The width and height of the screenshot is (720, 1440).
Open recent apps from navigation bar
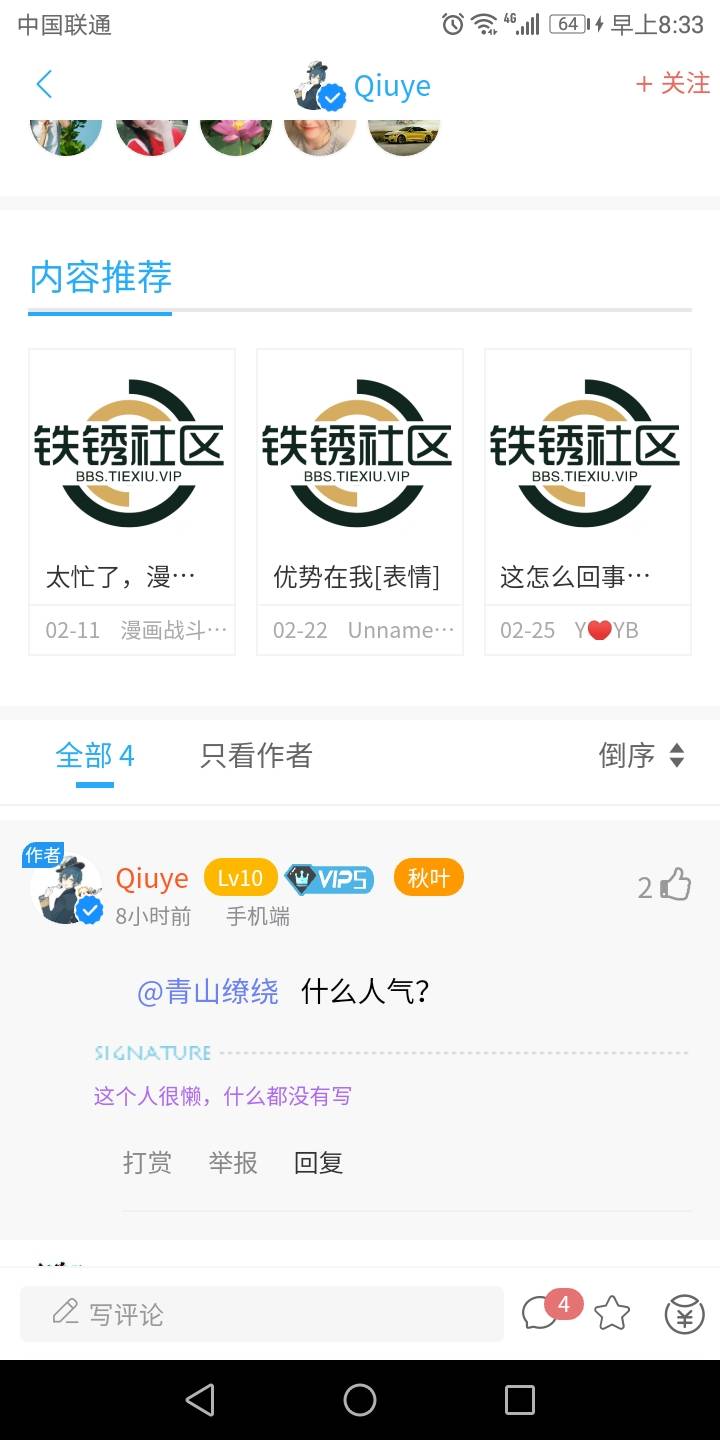(520, 1400)
